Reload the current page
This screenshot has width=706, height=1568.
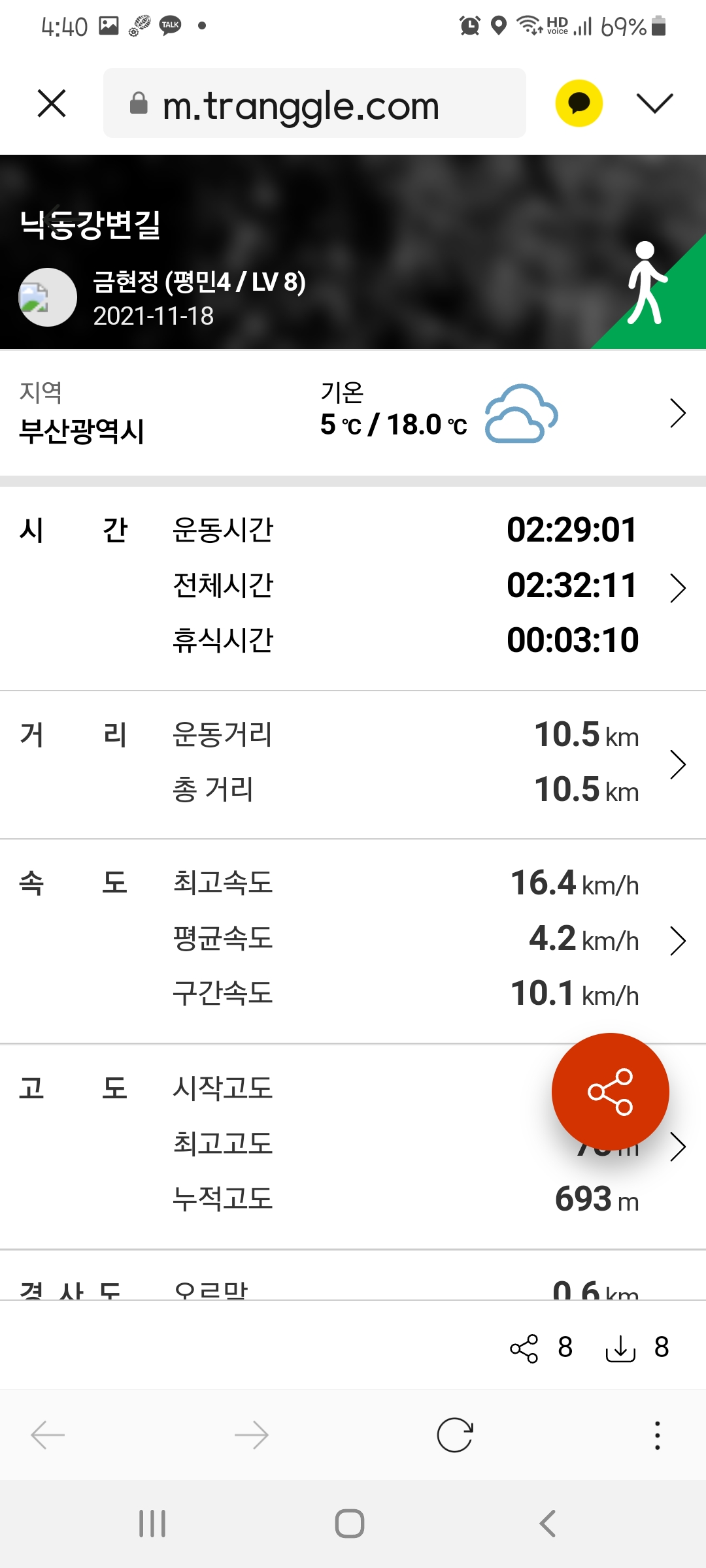[455, 1435]
